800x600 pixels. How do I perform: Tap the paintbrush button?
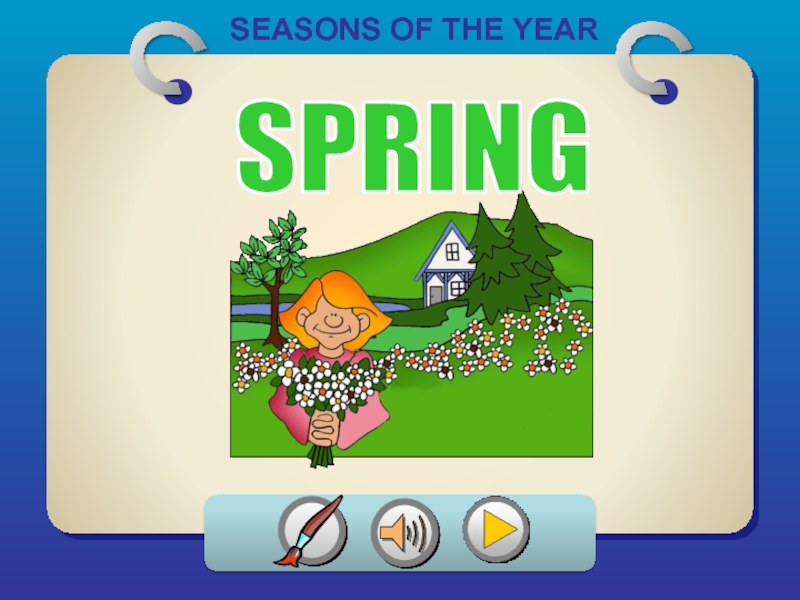(311, 530)
